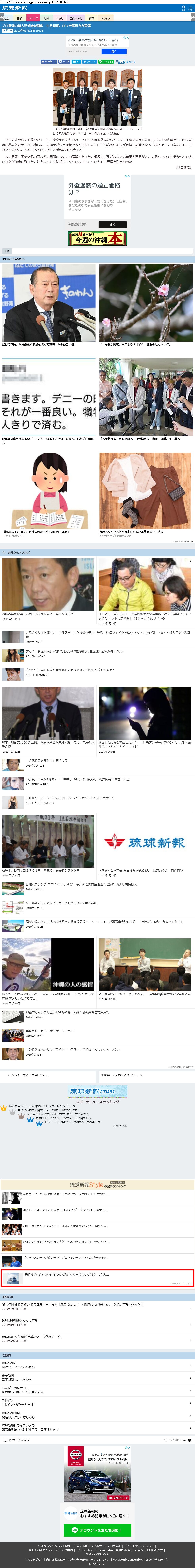Viewport: 195px width, 1568px height.
Task: Switch to the エンタメ tab
Action: click(x=106, y=18)
